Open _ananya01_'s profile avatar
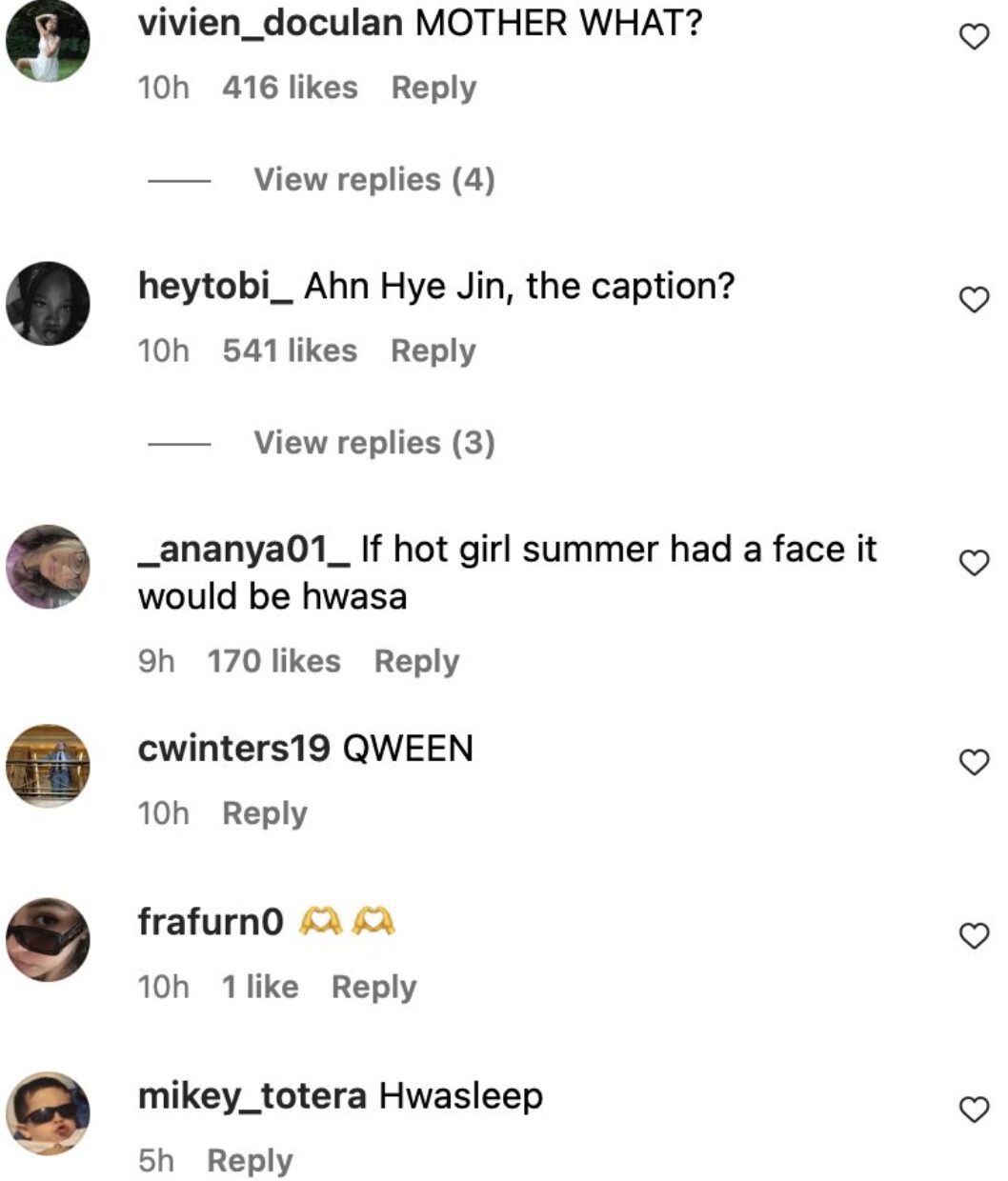This screenshot has width=1008, height=1181. 48,566
